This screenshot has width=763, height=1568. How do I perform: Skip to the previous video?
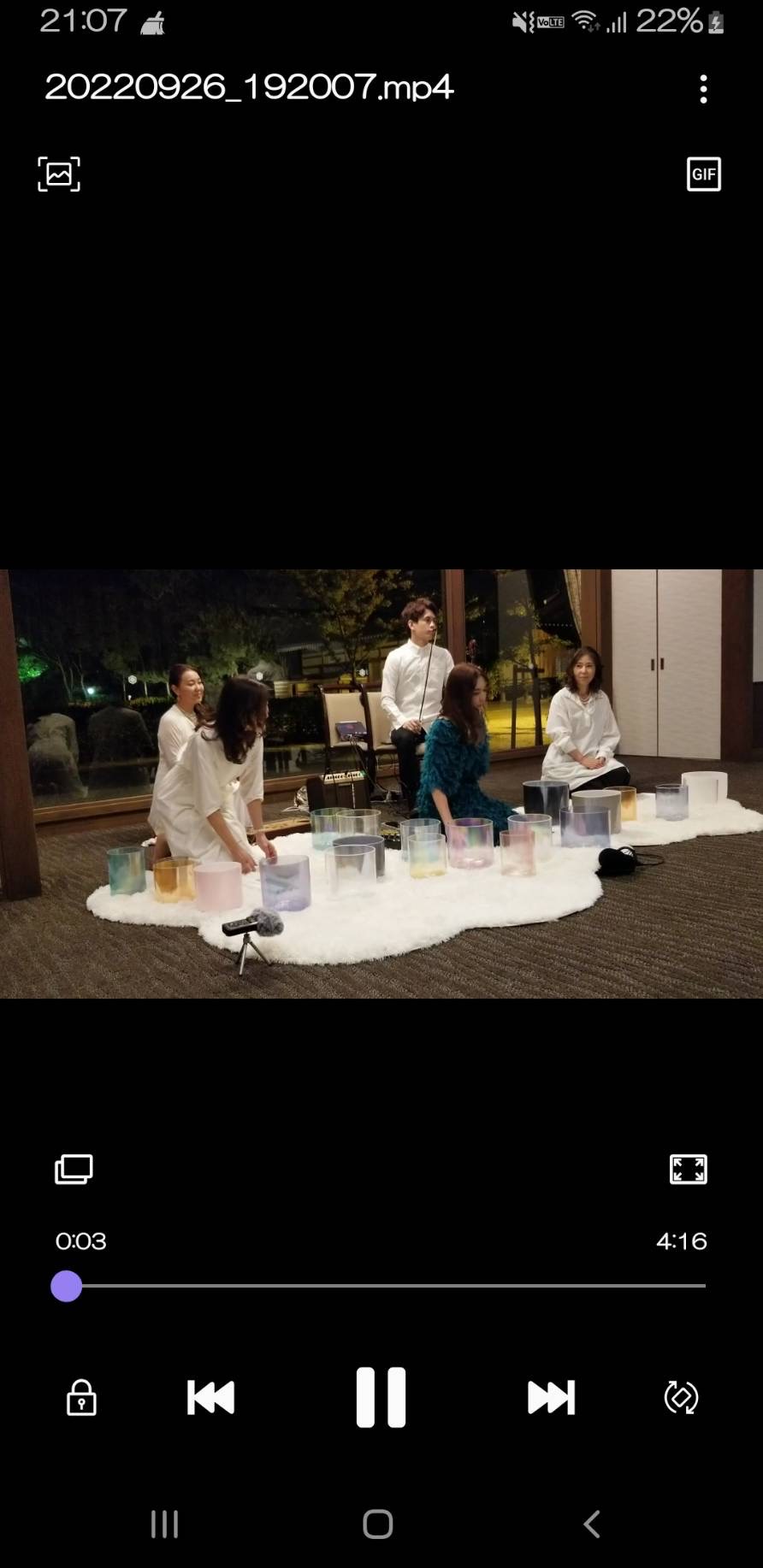[x=210, y=1398]
